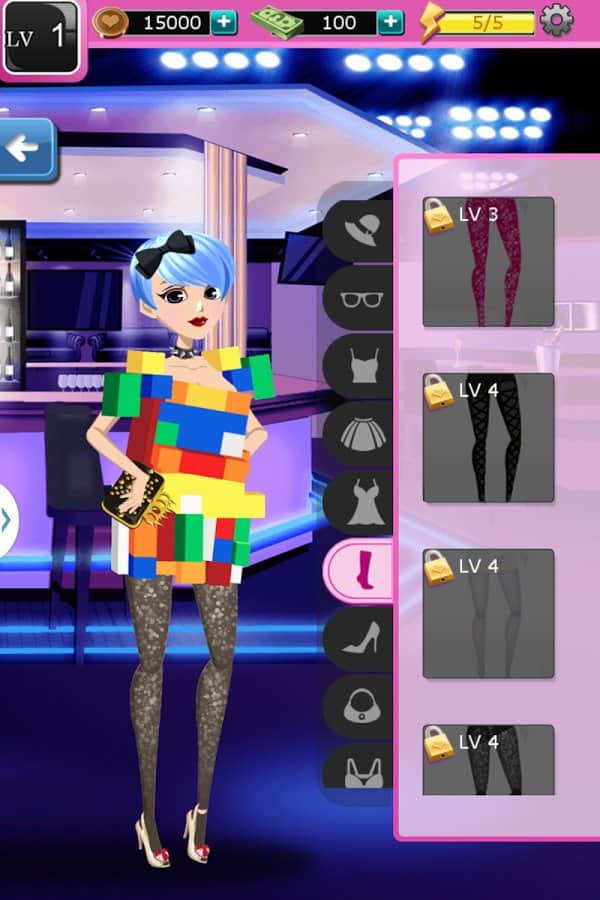Tap the side arrow left of the model

pyautogui.click(x=6, y=520)
